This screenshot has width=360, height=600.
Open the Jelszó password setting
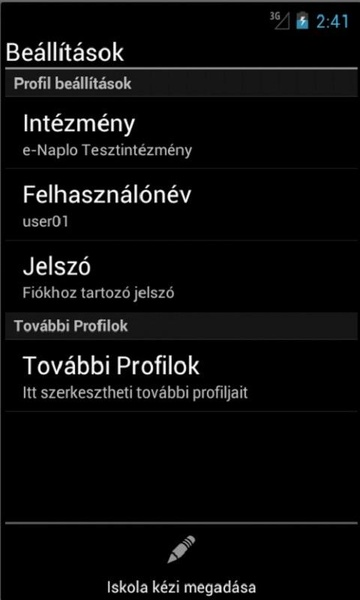pyautogui.click(x=181, y=276)
